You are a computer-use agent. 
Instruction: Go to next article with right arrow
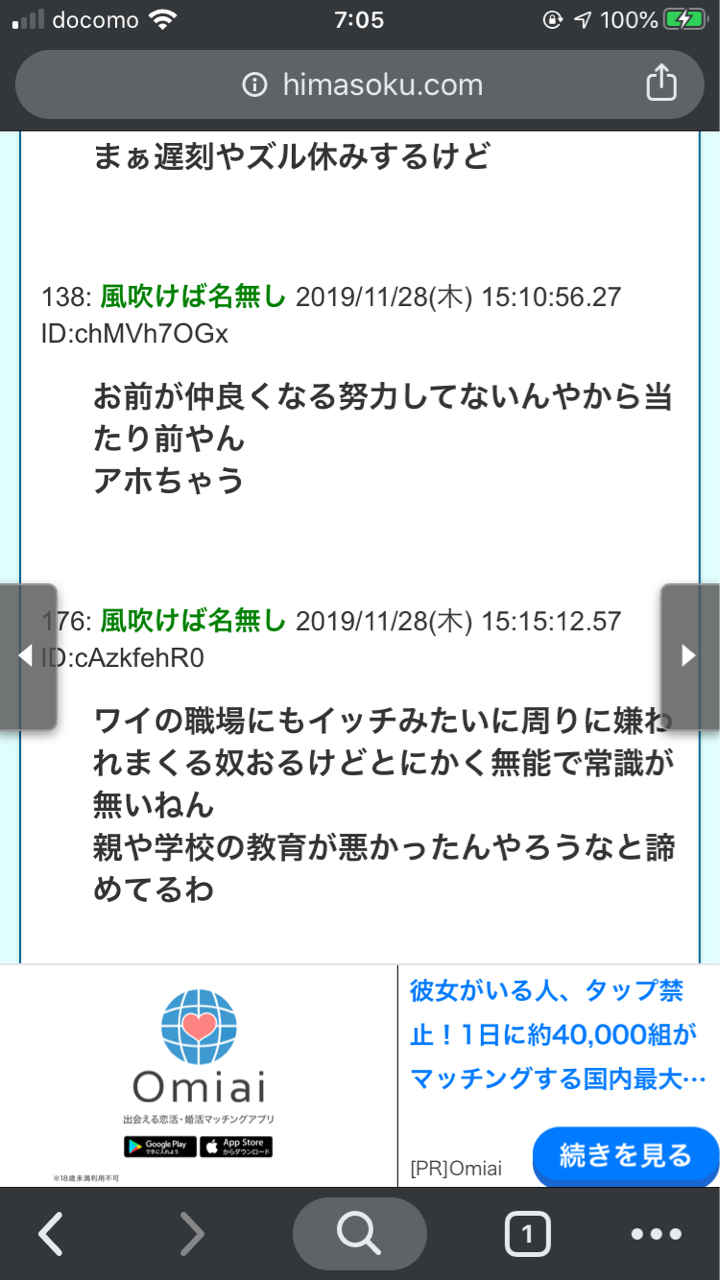click(690, 656)
